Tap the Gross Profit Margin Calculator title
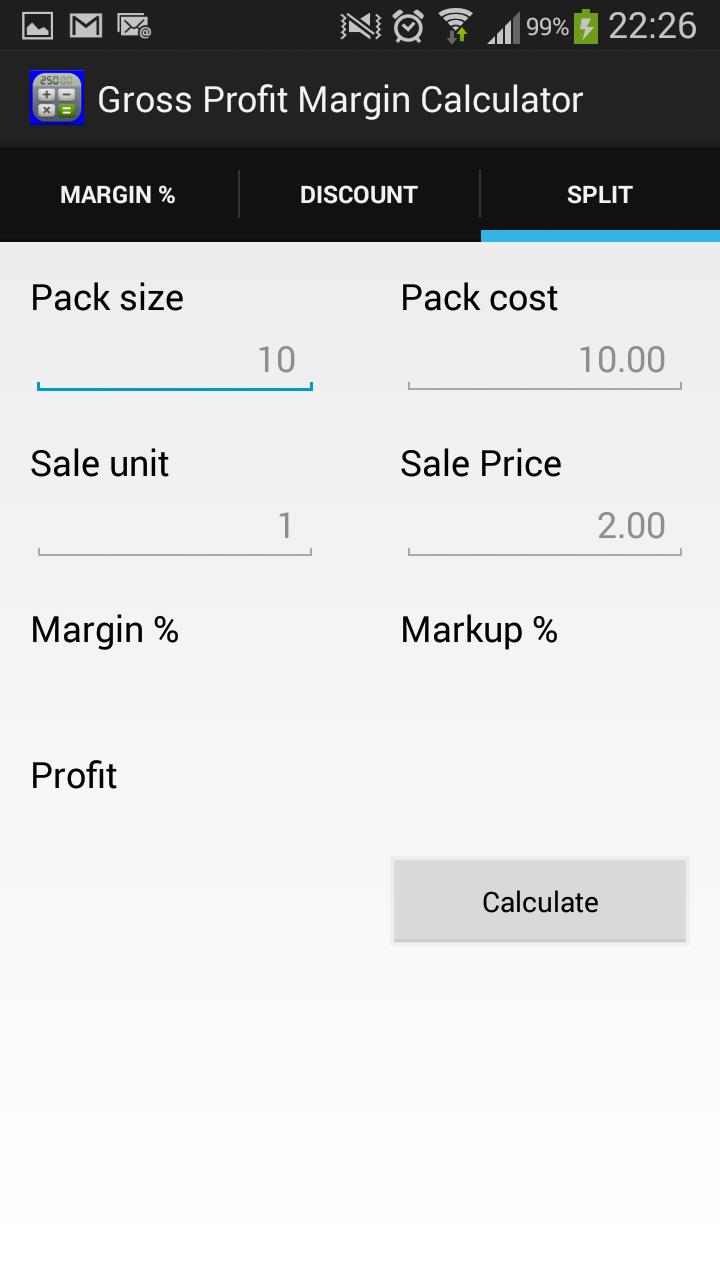This screenshot has width=720, height=1280. [x=340, y=98]
